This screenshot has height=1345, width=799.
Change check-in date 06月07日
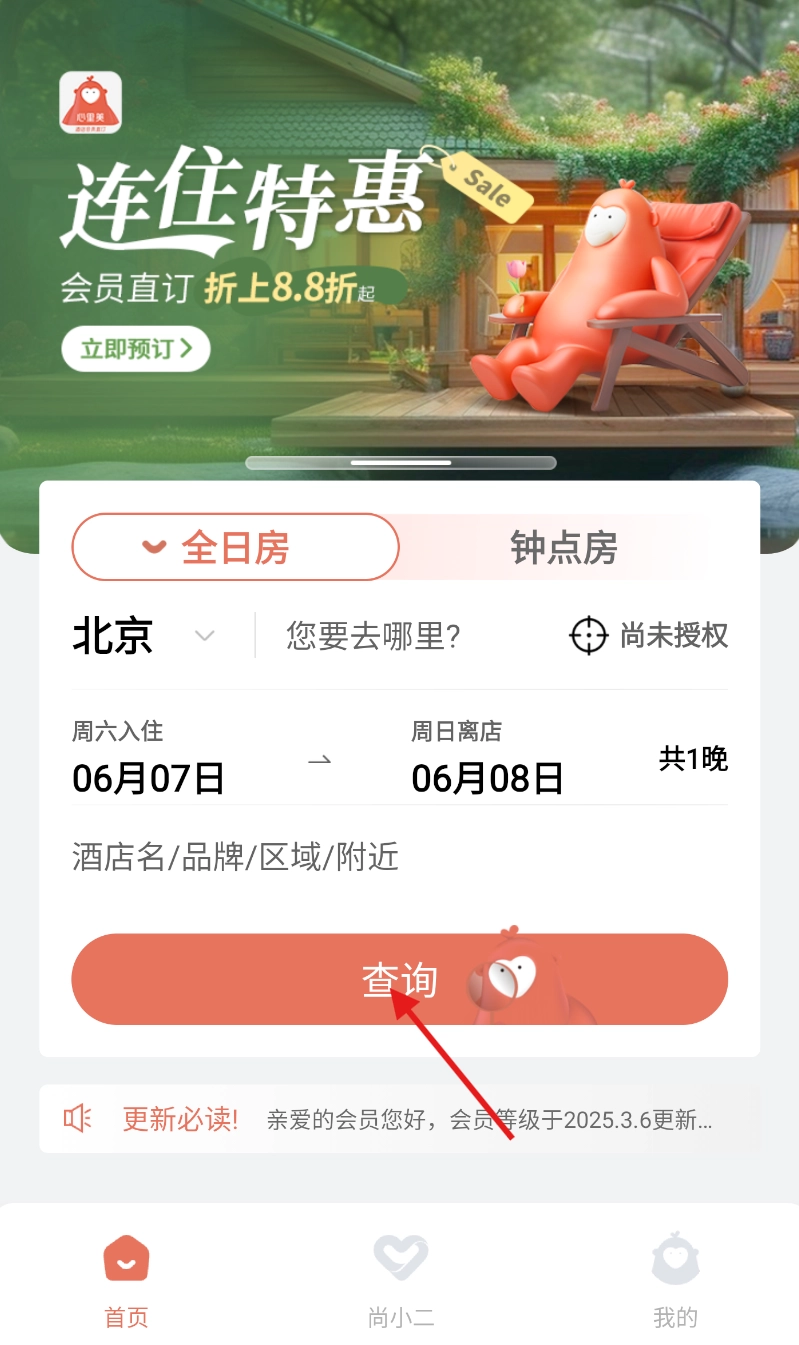148,777
